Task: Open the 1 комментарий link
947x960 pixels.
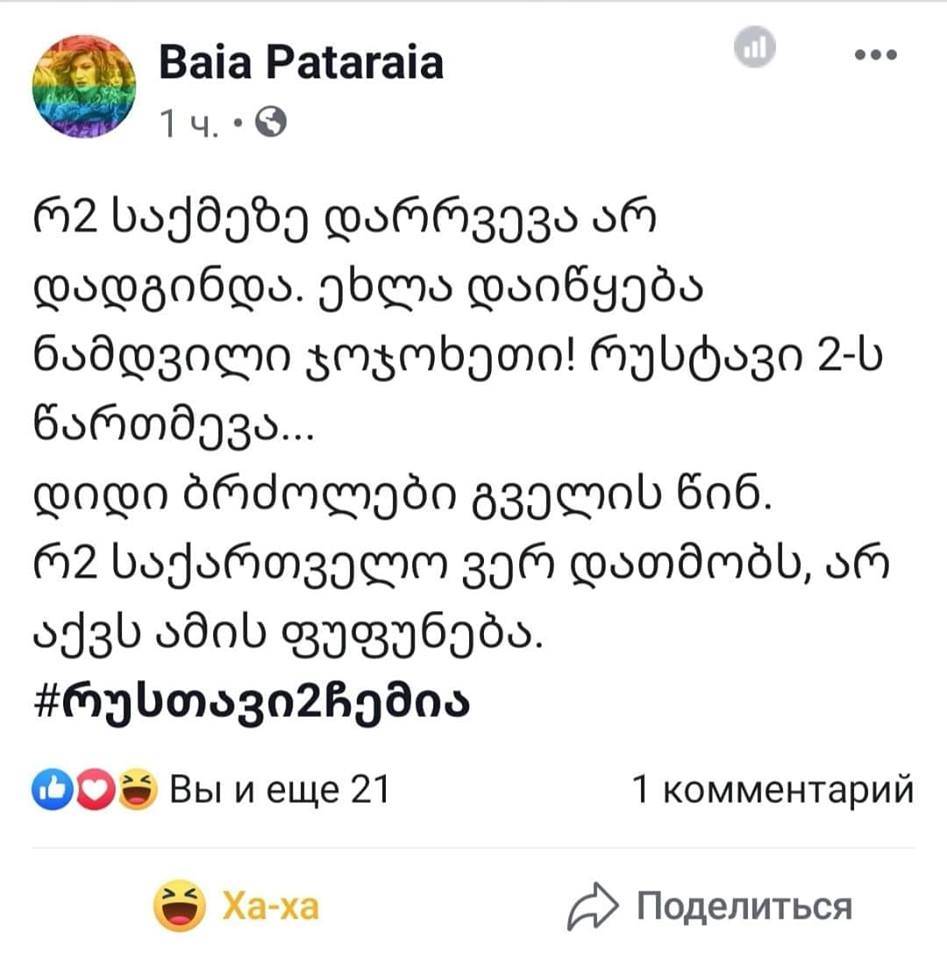Action: click(x=774, y=791)
